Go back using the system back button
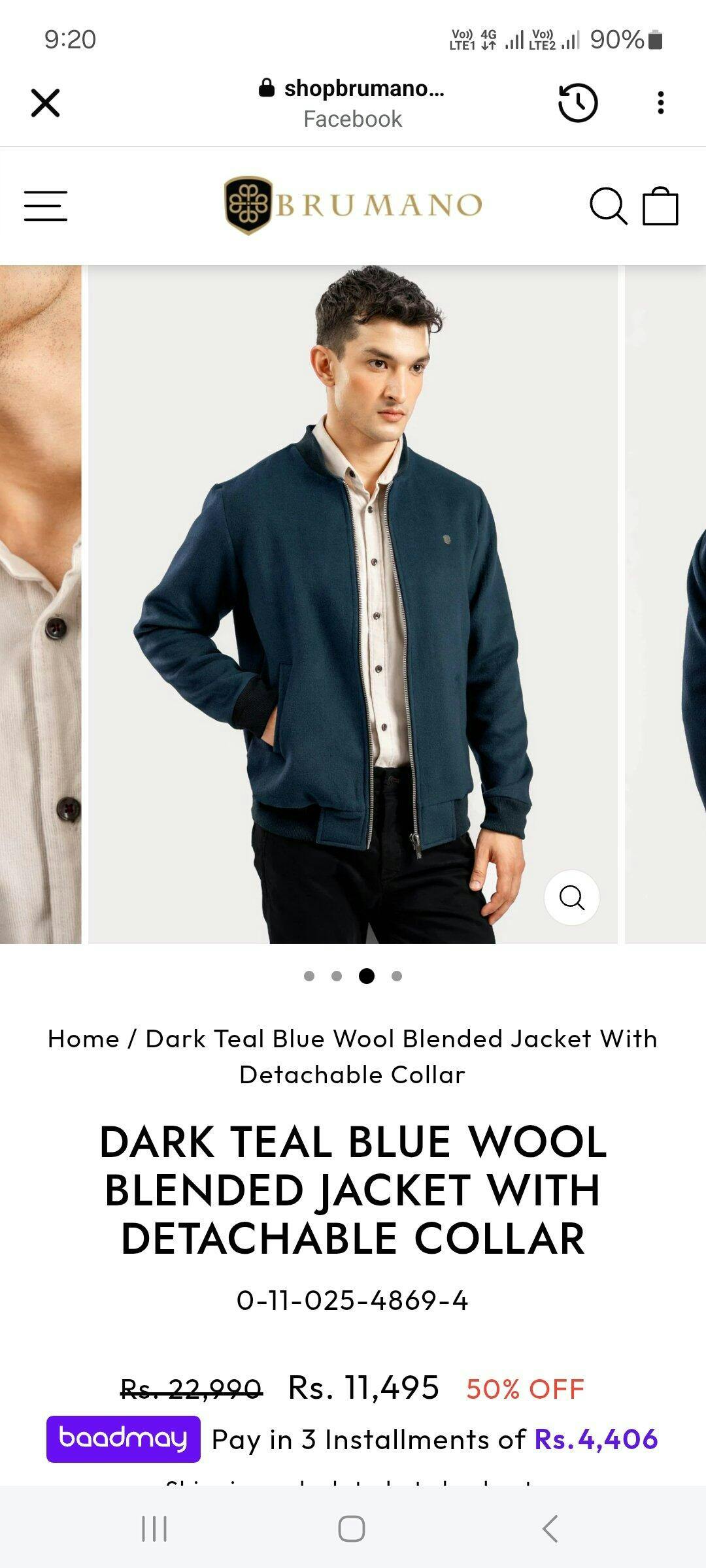Viewport: 706px width, 1568px height. point(550,1529)
